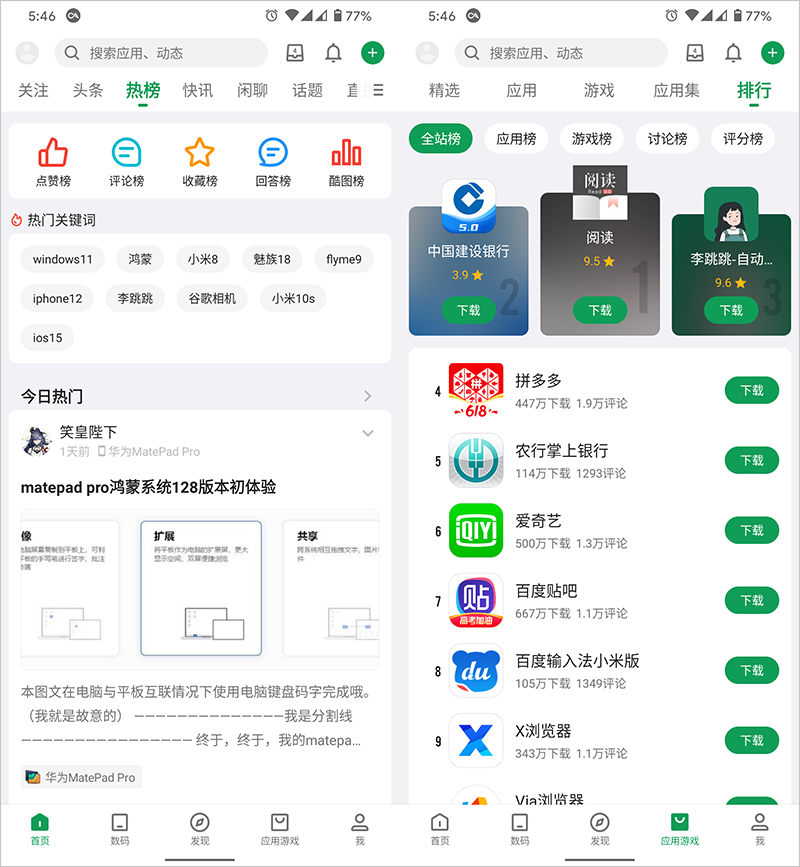
Task: Download the 爱奇艺 app
Action: (x=751, y=531)
